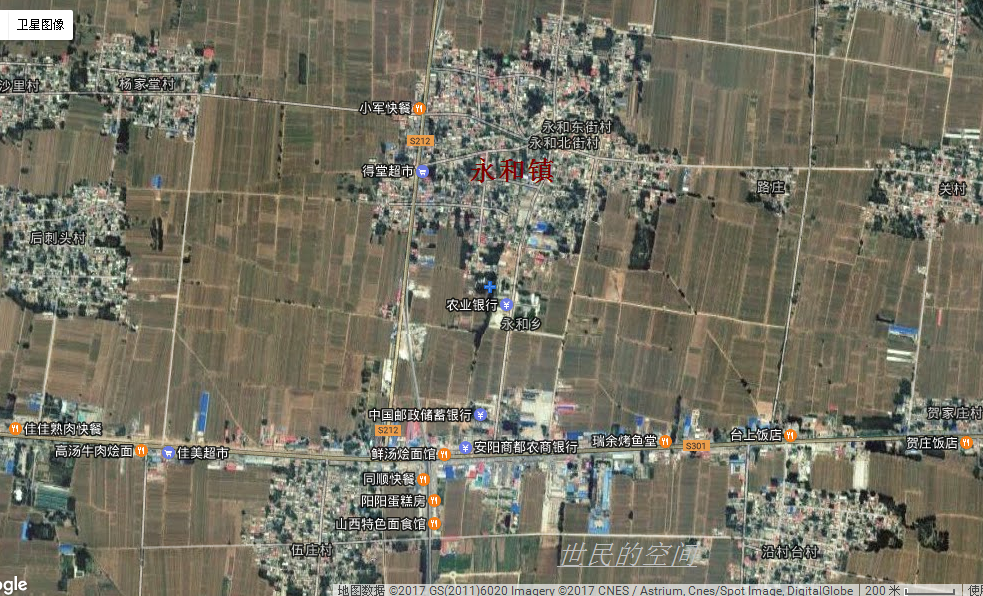
Task: Open the 小军快餐 restaurant marker
Action: [420, 108]
